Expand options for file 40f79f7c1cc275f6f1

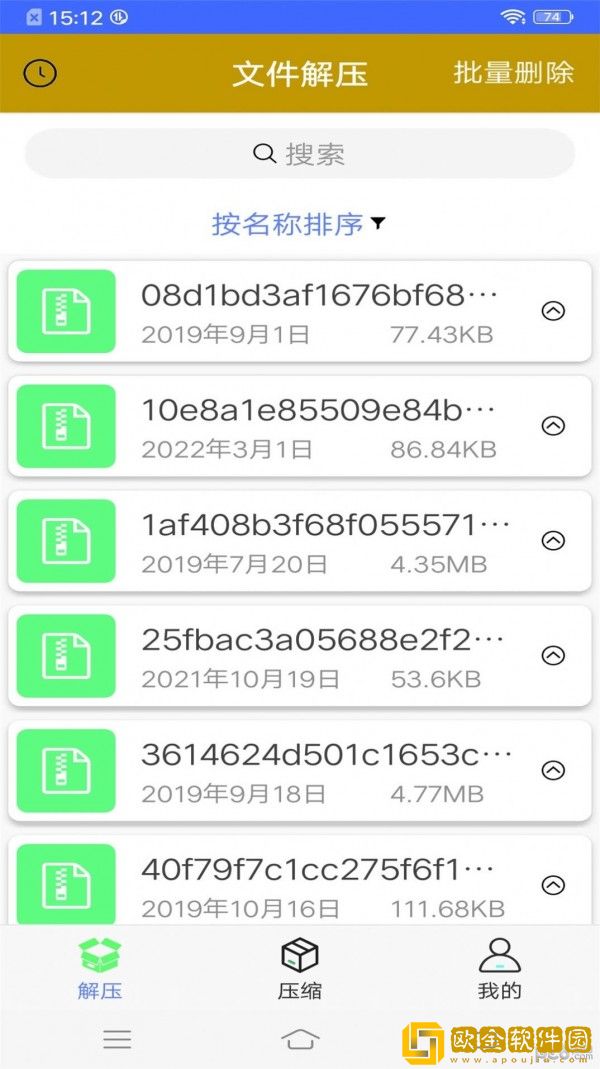point(553,885)
